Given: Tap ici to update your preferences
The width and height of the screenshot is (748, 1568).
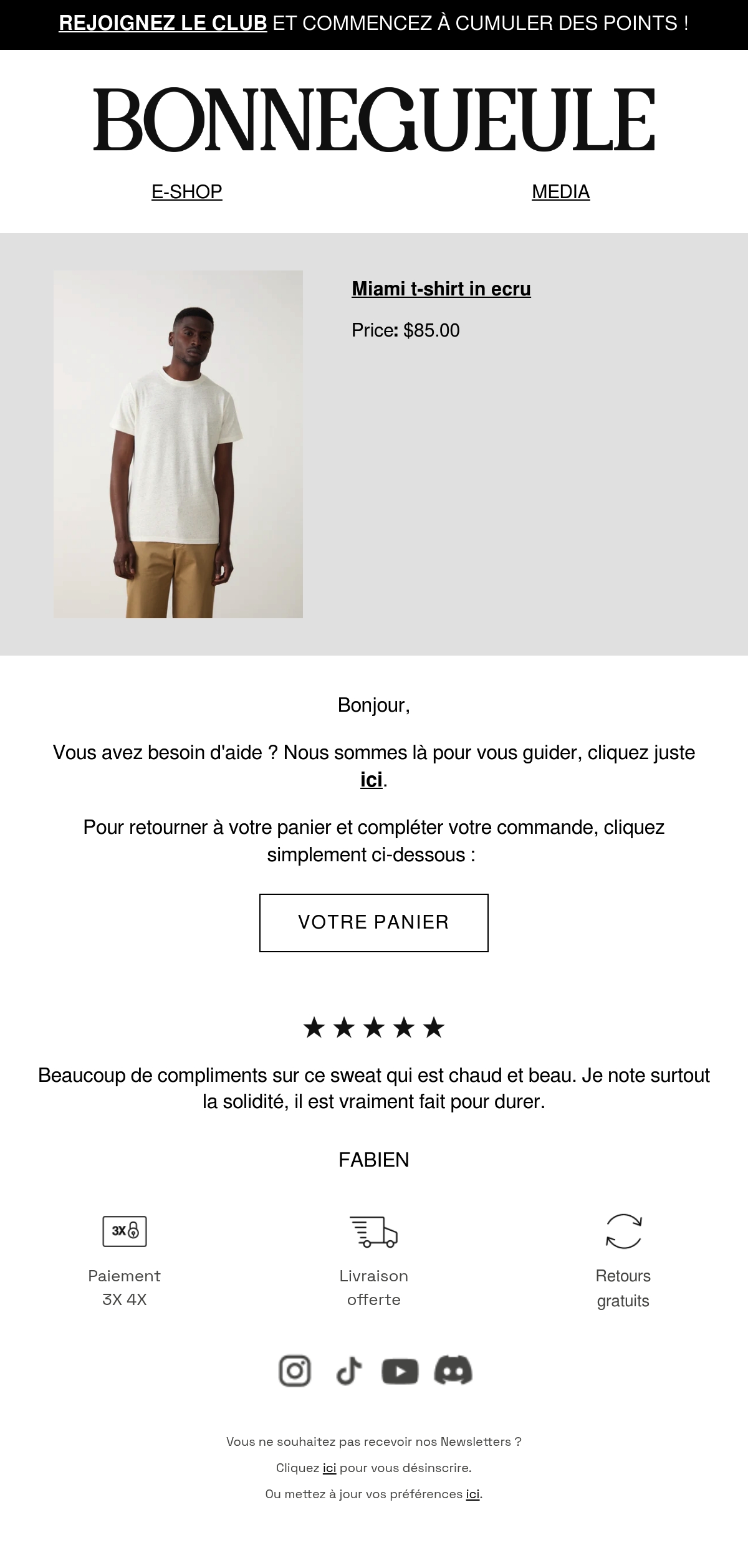Looking at the screenshot, I should [473, 1494].
